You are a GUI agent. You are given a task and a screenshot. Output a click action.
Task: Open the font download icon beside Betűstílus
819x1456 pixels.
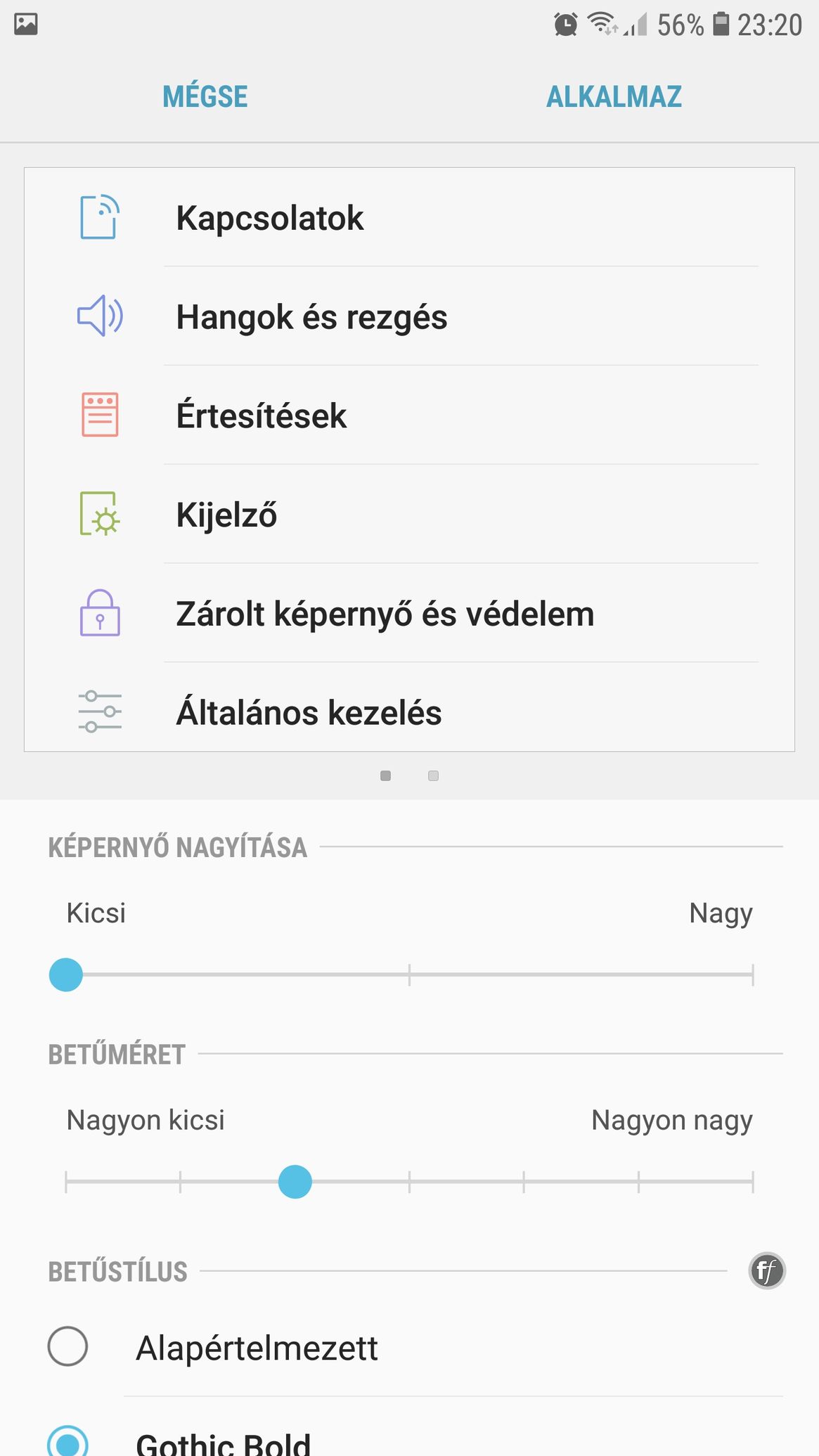(x=766, y=1270)
